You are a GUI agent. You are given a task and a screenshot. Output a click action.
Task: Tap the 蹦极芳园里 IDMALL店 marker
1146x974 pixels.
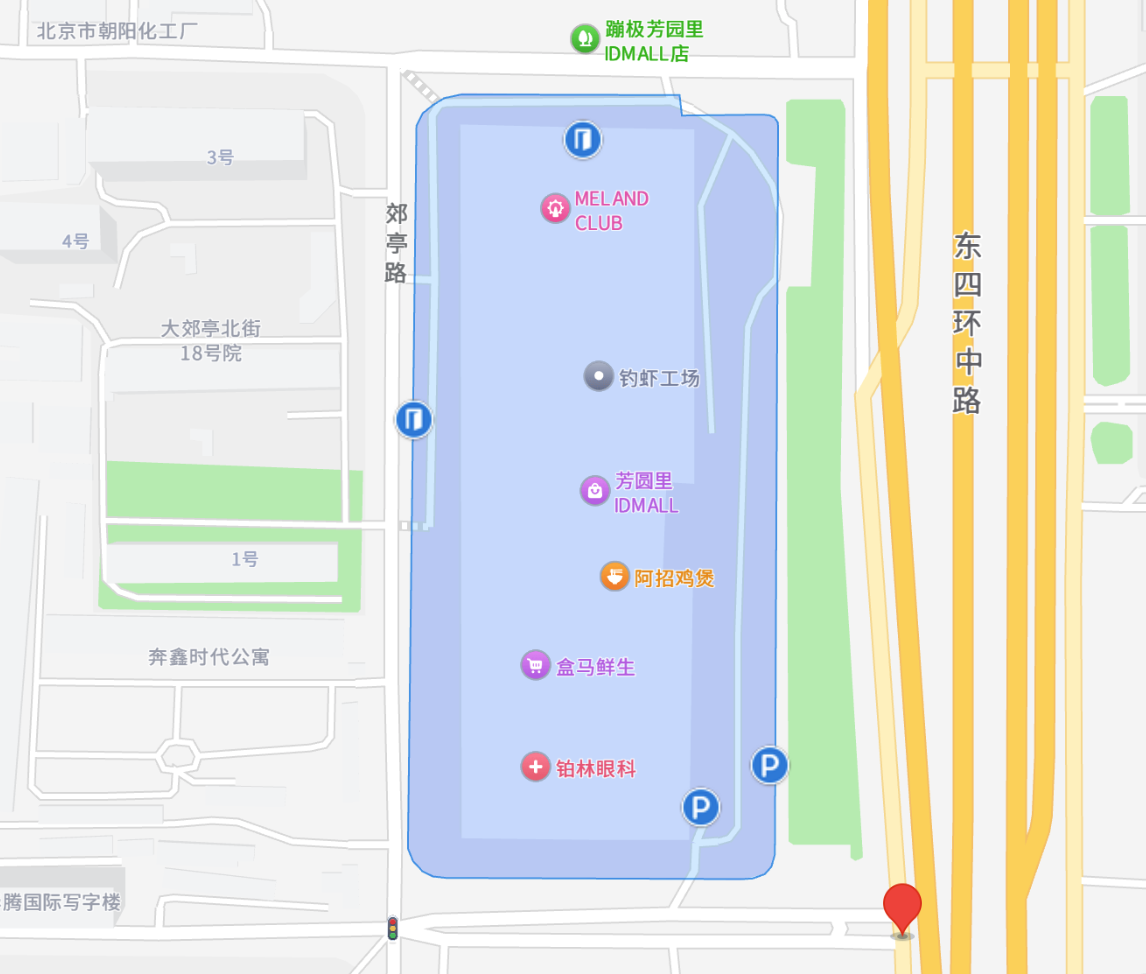pyautogui.click(x=583, y=39)
